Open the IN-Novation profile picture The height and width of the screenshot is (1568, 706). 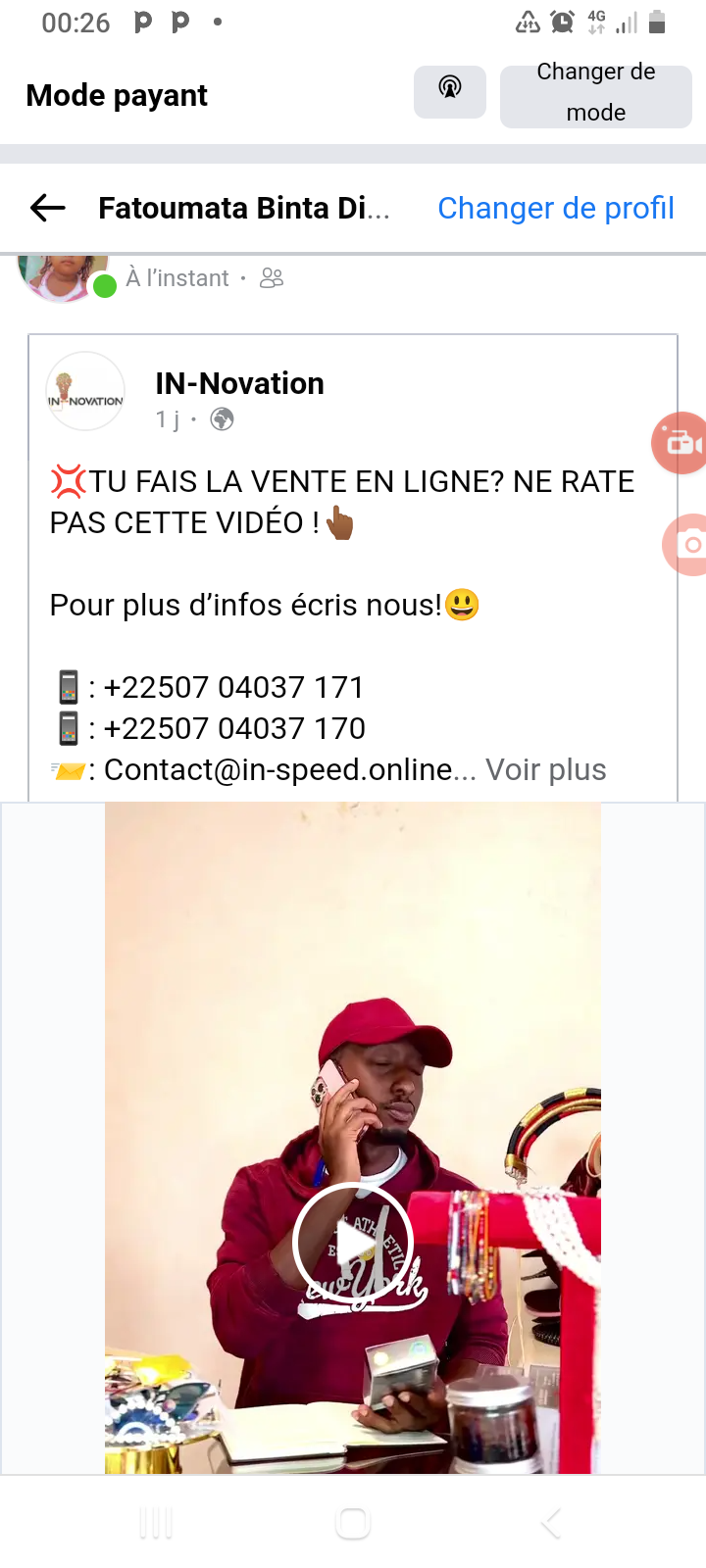click(x=86, y=392)
